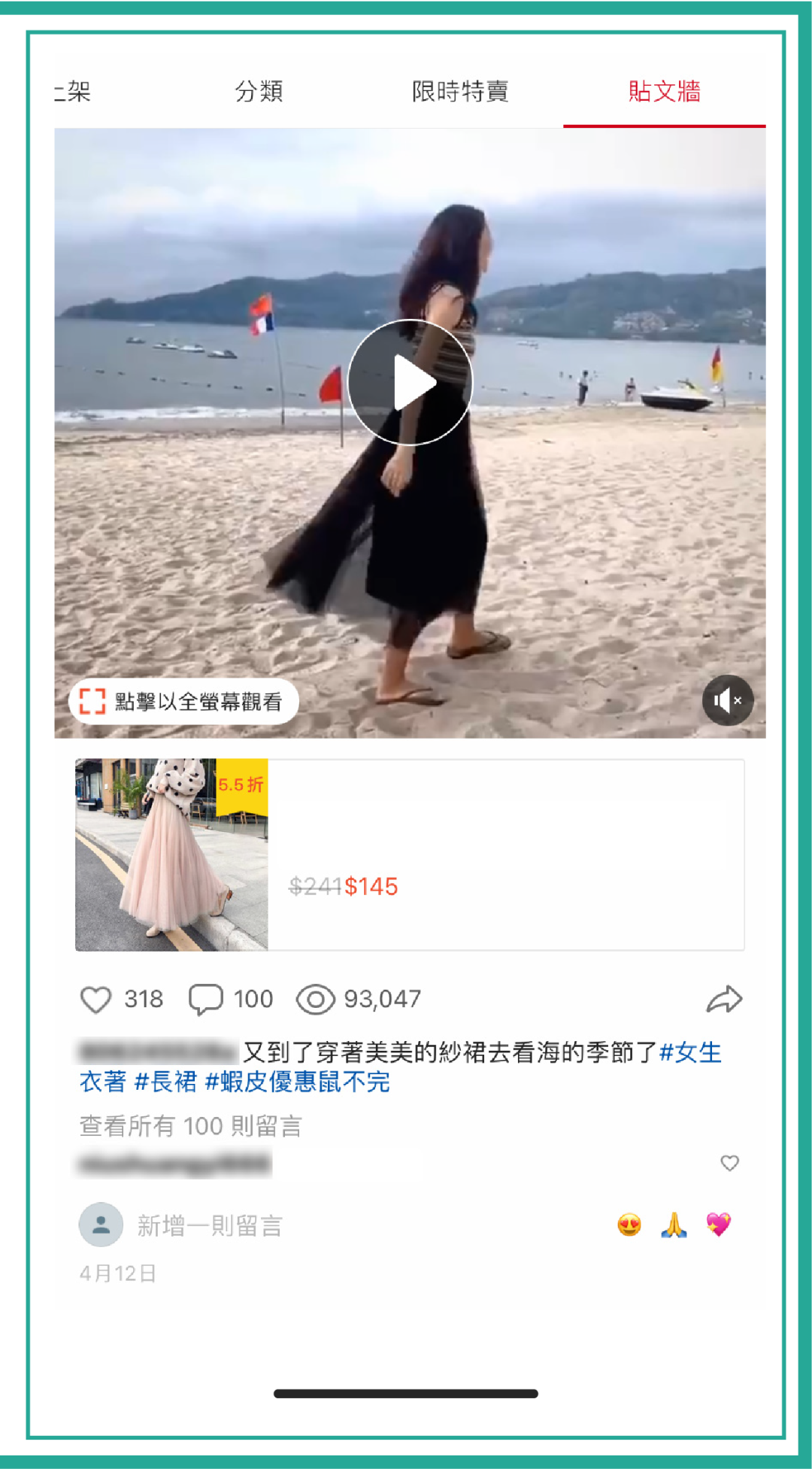Tap the 新增一則留言 comment field
Screen dimensions: 812x1469
[211, 1224]
